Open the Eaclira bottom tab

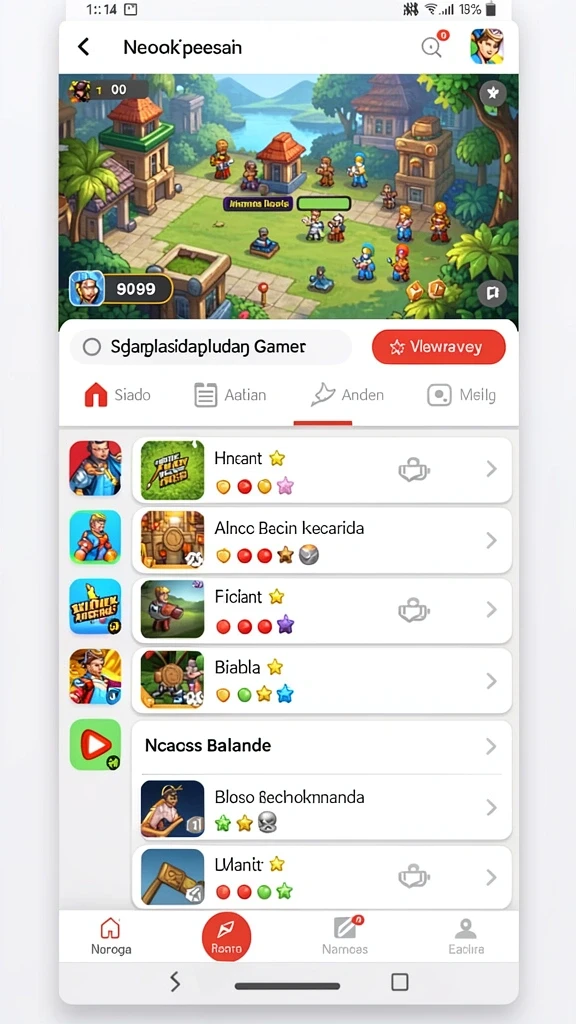tap(466, 936)
